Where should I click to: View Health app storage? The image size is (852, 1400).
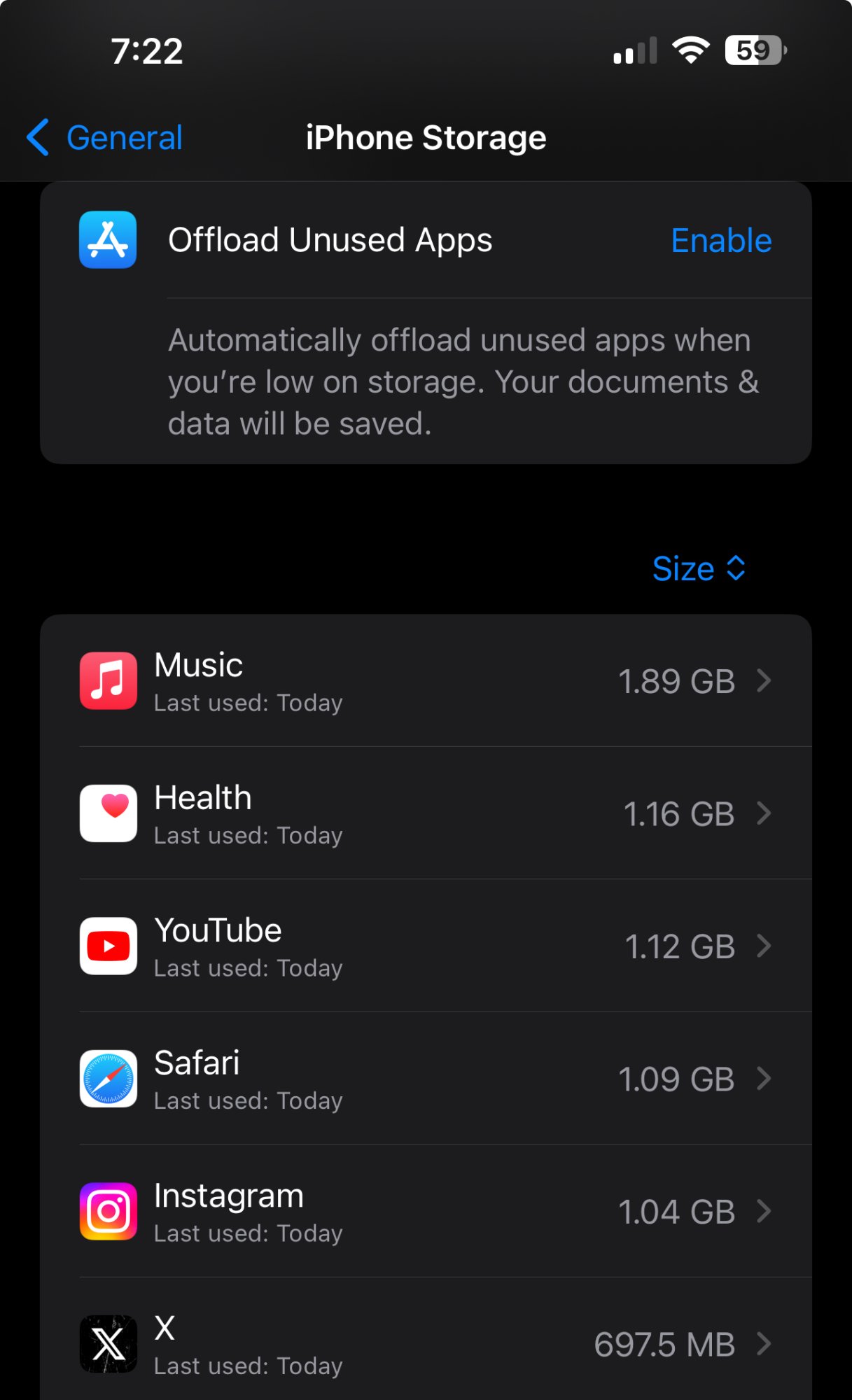coord(426,813)
